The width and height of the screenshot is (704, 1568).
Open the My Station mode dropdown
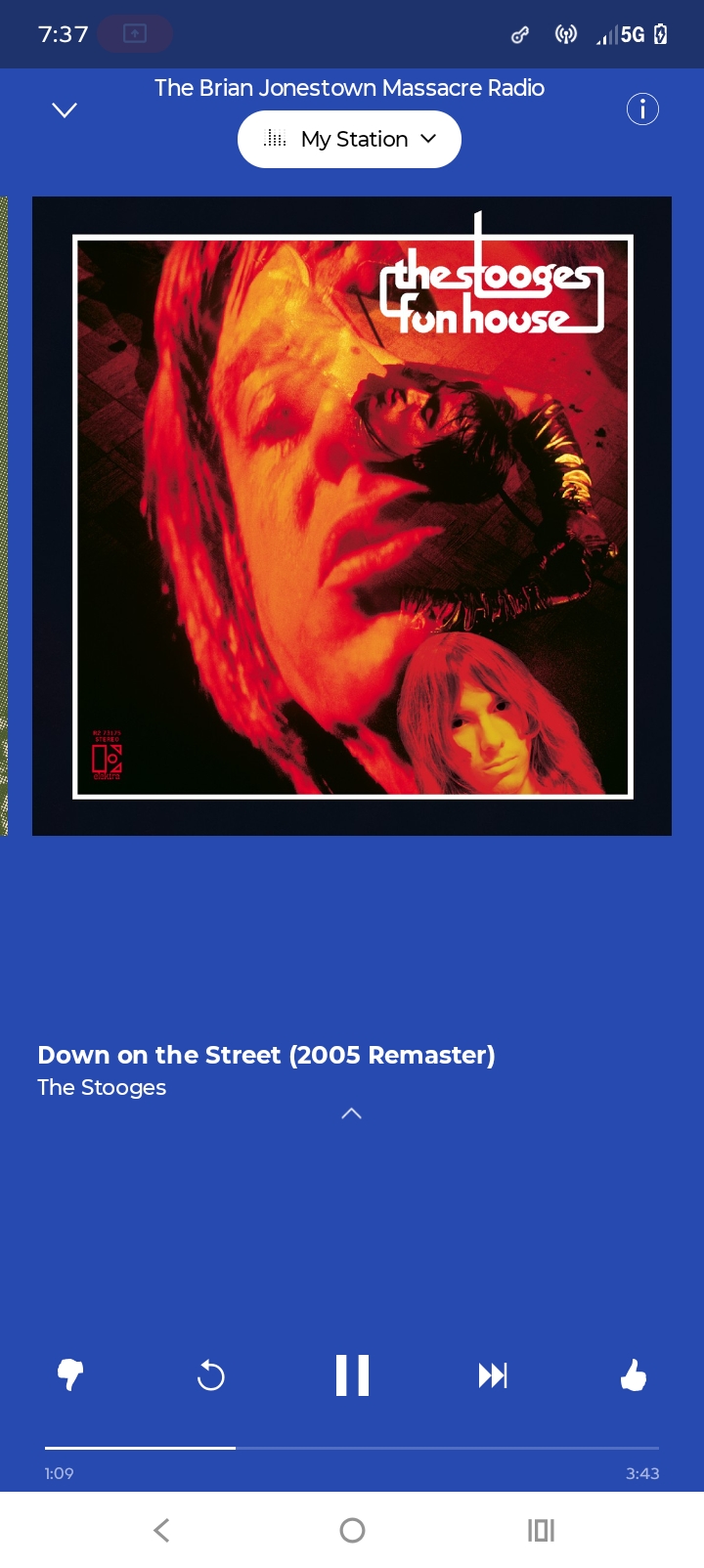coord(349,139)
